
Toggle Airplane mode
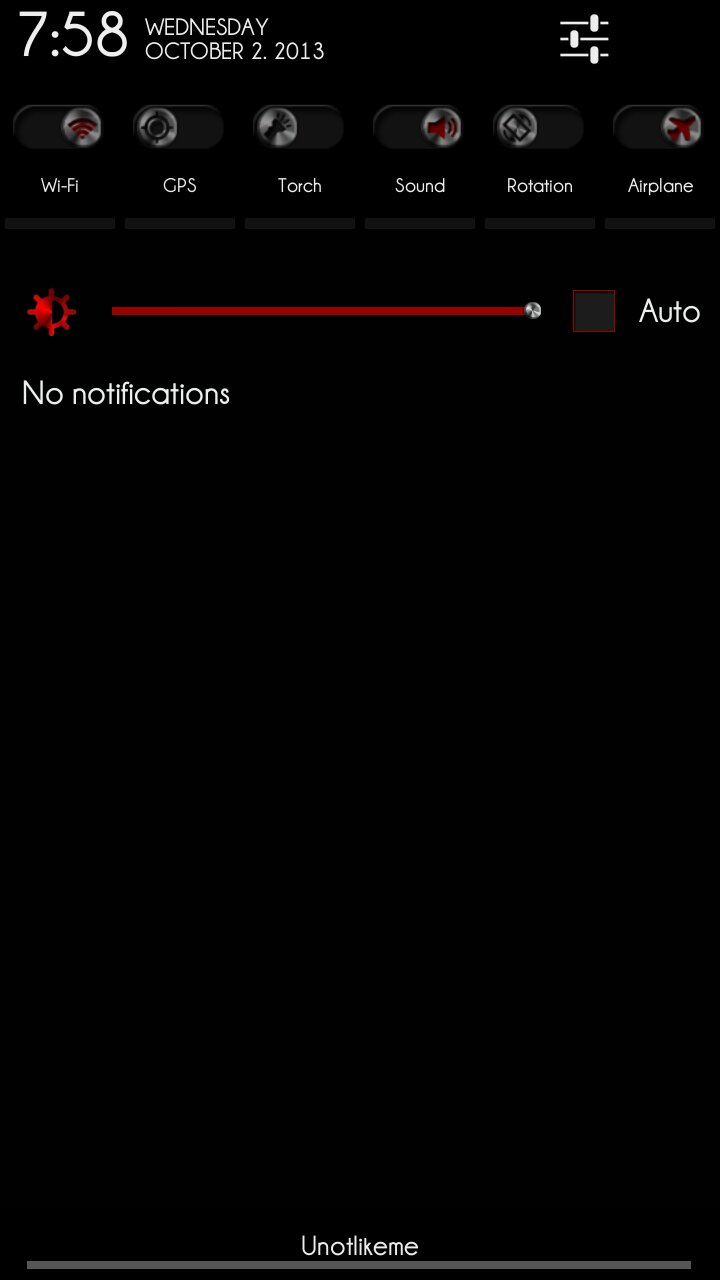(659, 128)
